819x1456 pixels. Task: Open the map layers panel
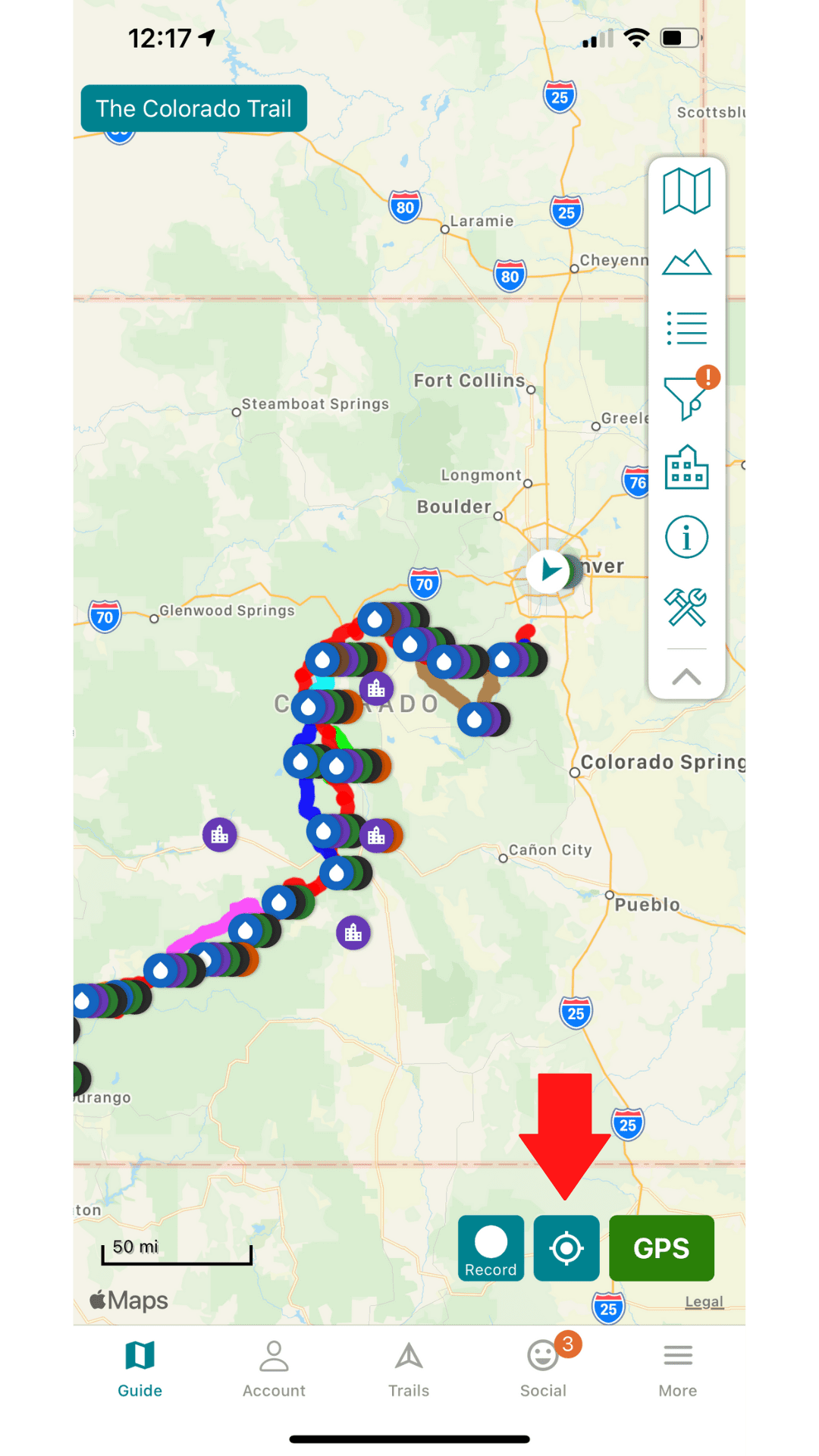pos(686,191)
